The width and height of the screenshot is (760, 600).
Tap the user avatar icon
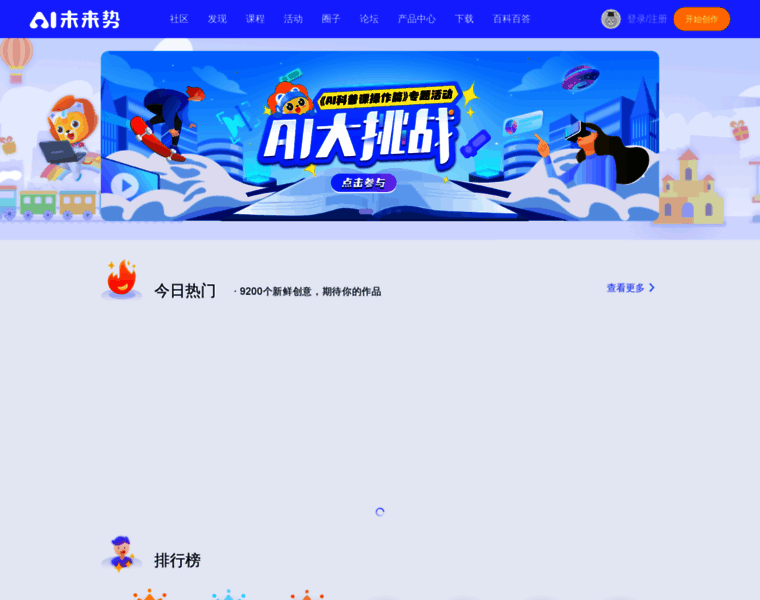tap(610, 19)
